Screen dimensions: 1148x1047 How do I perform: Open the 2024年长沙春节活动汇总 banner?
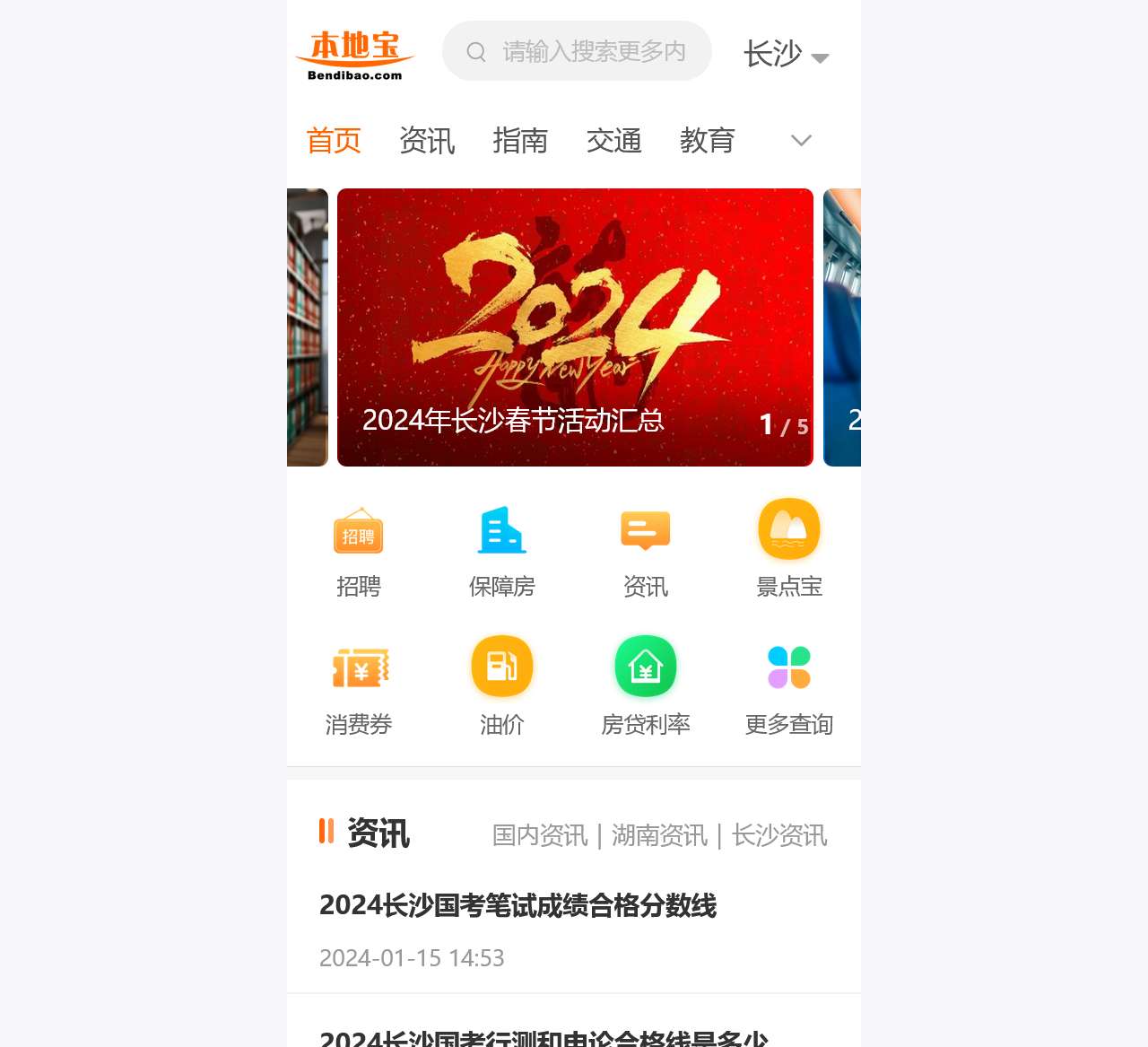tap(575, 327)
